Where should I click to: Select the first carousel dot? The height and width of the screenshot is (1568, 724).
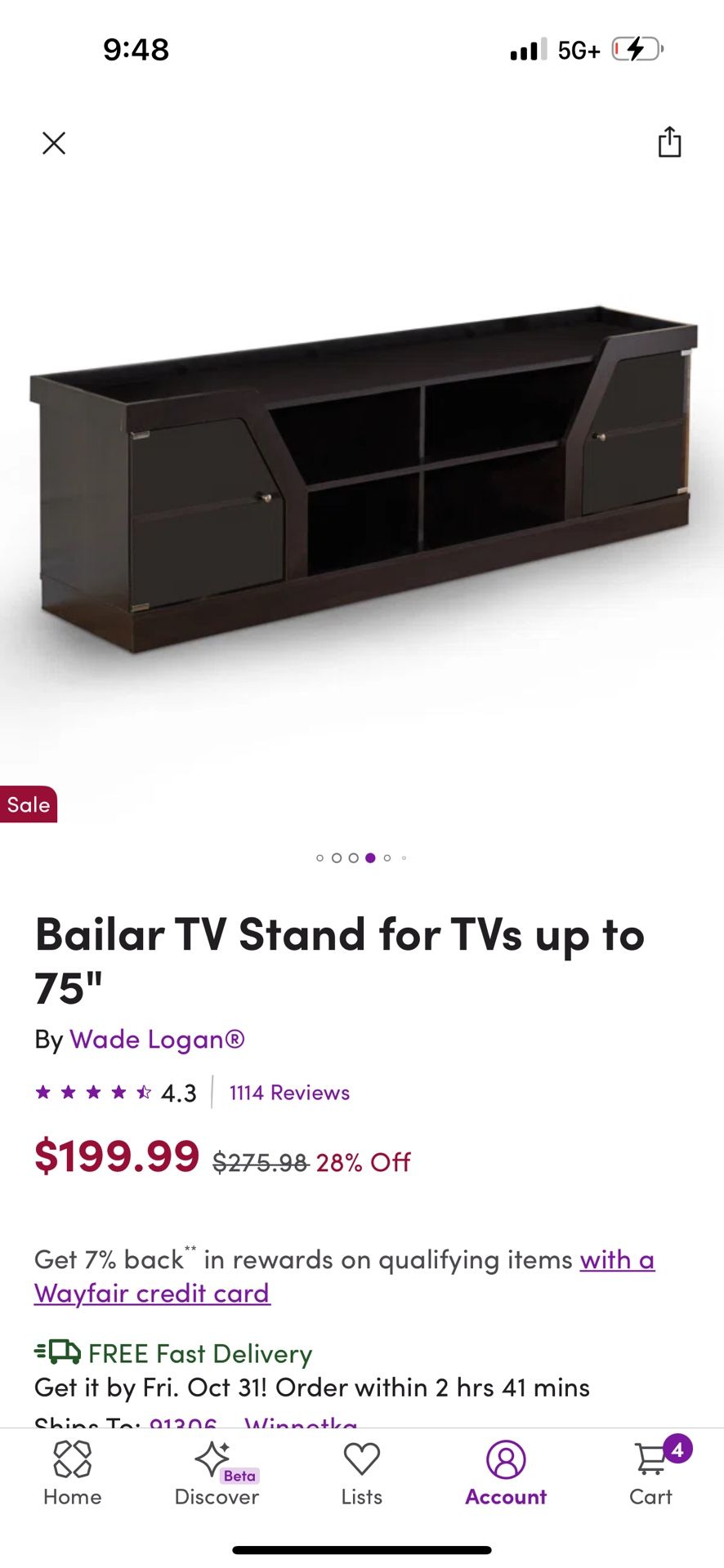(319, 857)
